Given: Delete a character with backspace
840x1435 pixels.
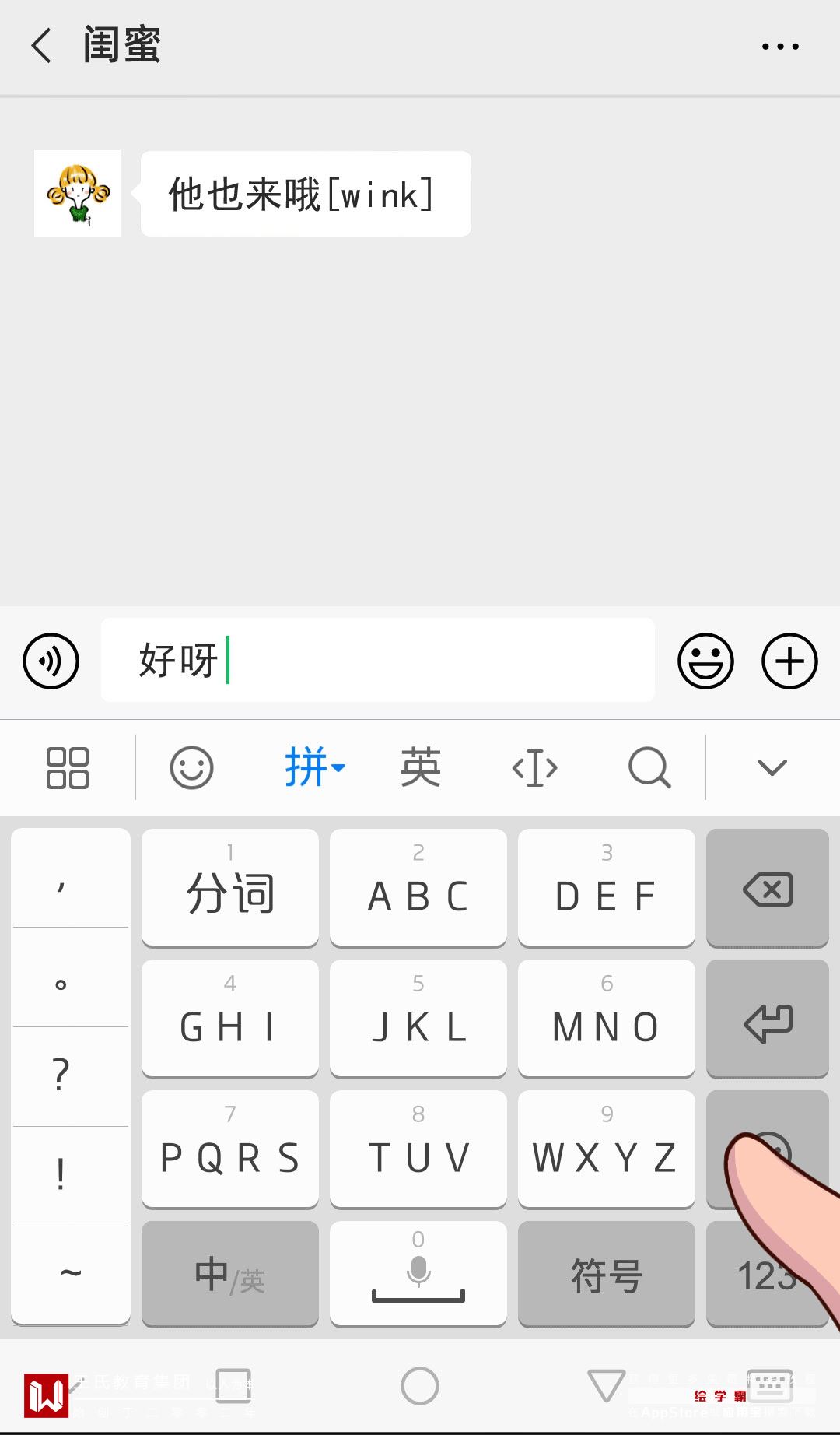Looking at the screenshot, I should (768, 889).
